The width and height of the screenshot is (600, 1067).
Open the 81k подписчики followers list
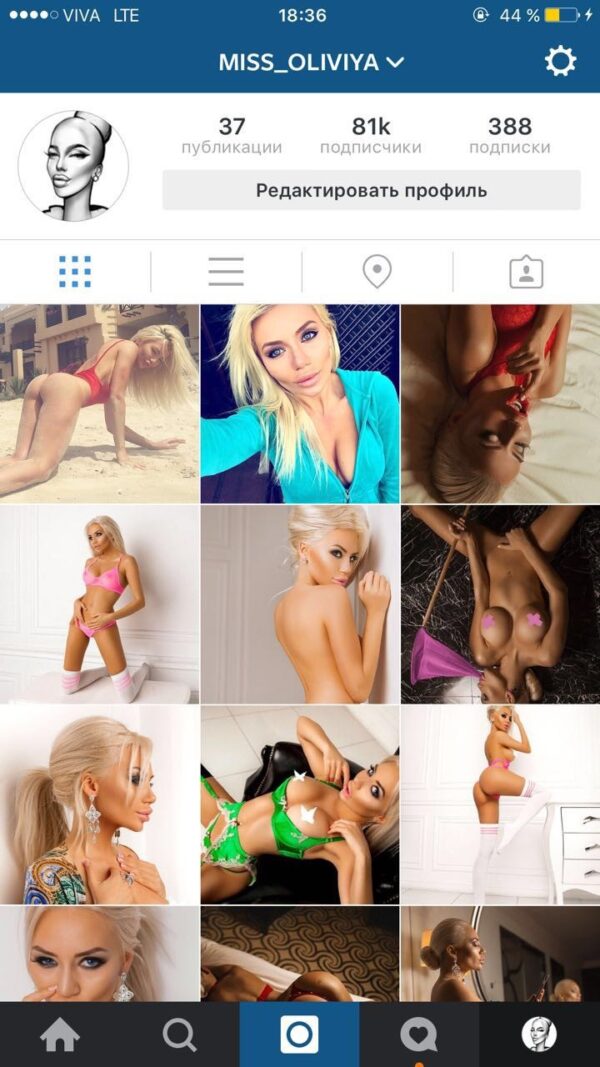pyautogui.click(x=370, y=136)
